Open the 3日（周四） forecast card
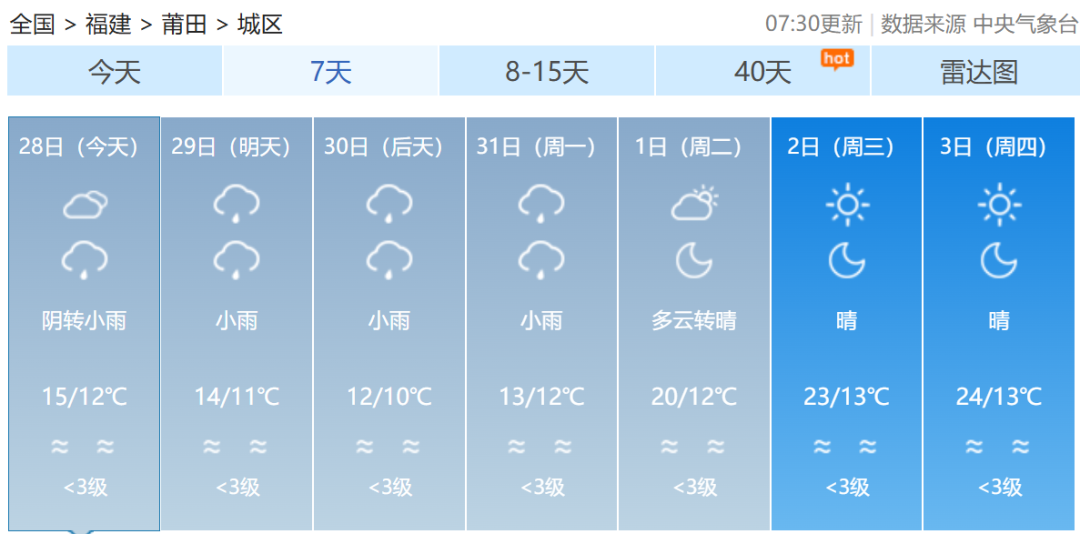This screenshot has height=534, width=1080. pyautogui.click(x=999, y=322)
